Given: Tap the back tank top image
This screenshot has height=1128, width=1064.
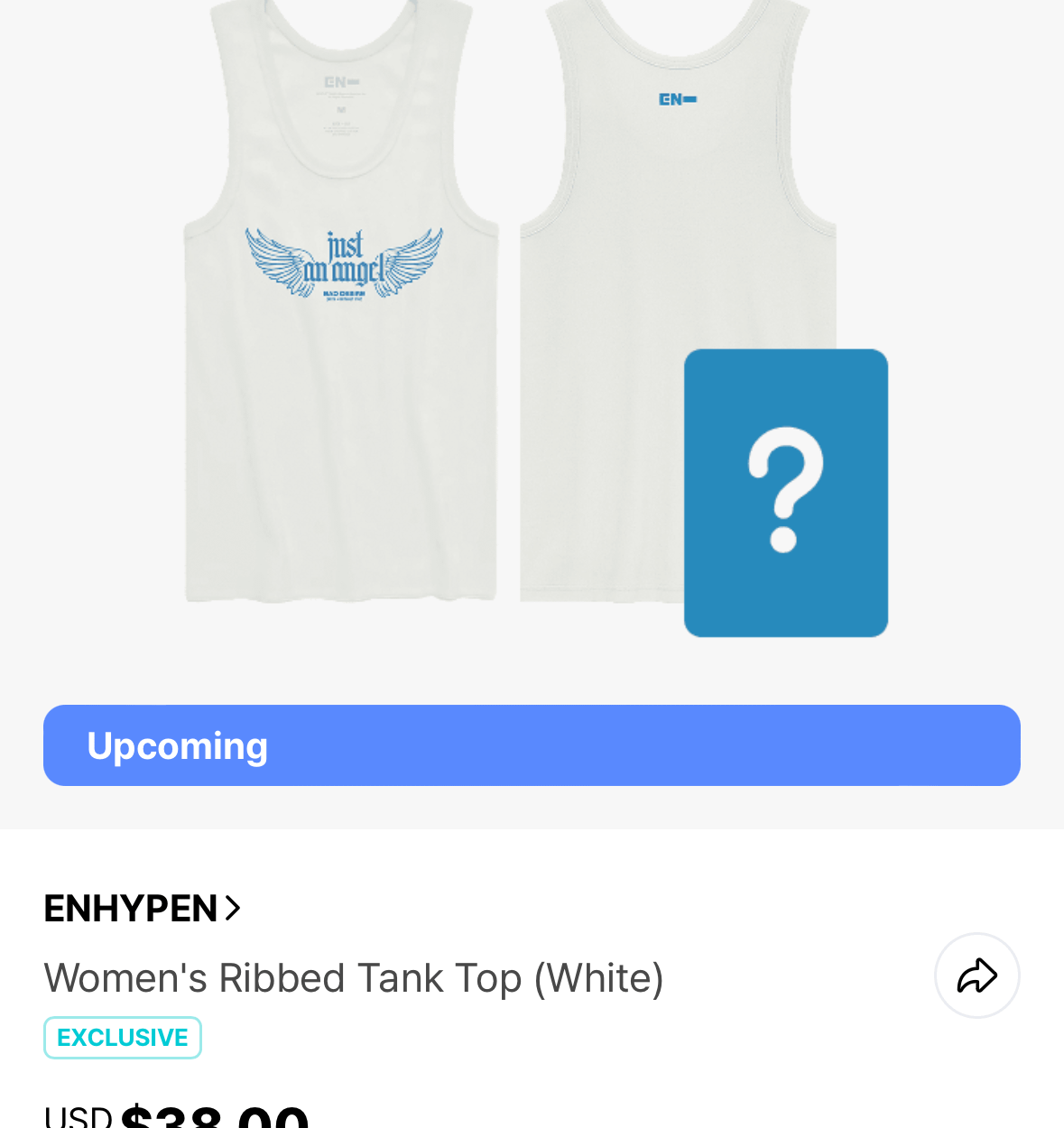Looking at the screenshot, I should coord(614,271).
